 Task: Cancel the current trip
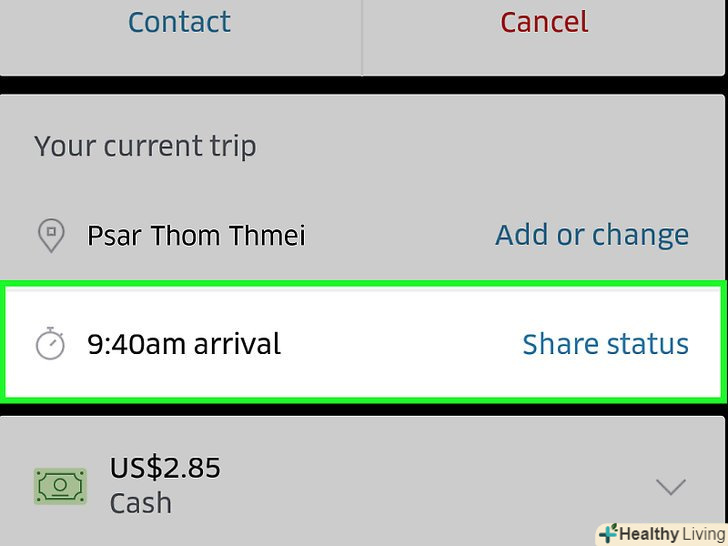tap(544, 22)
